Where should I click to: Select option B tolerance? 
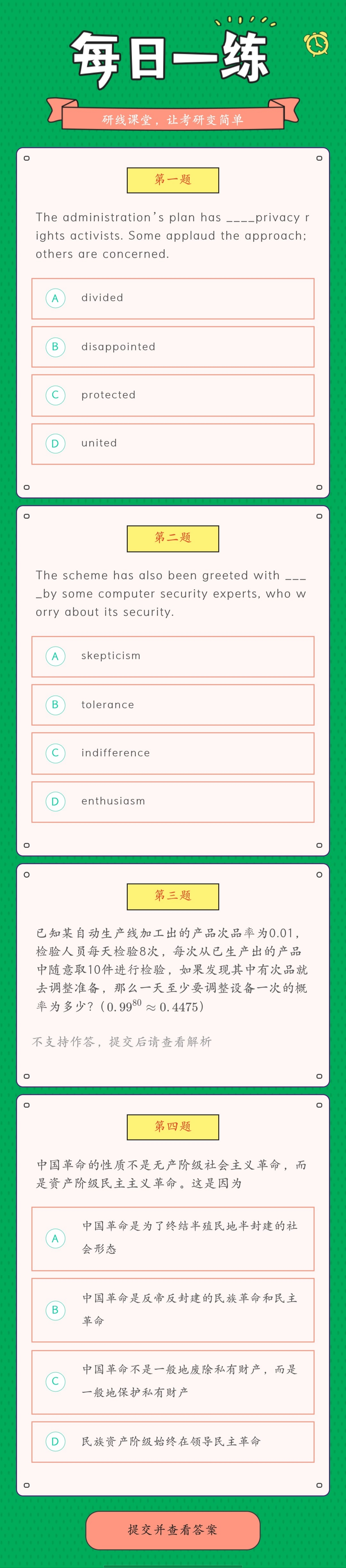pos(172,705)
